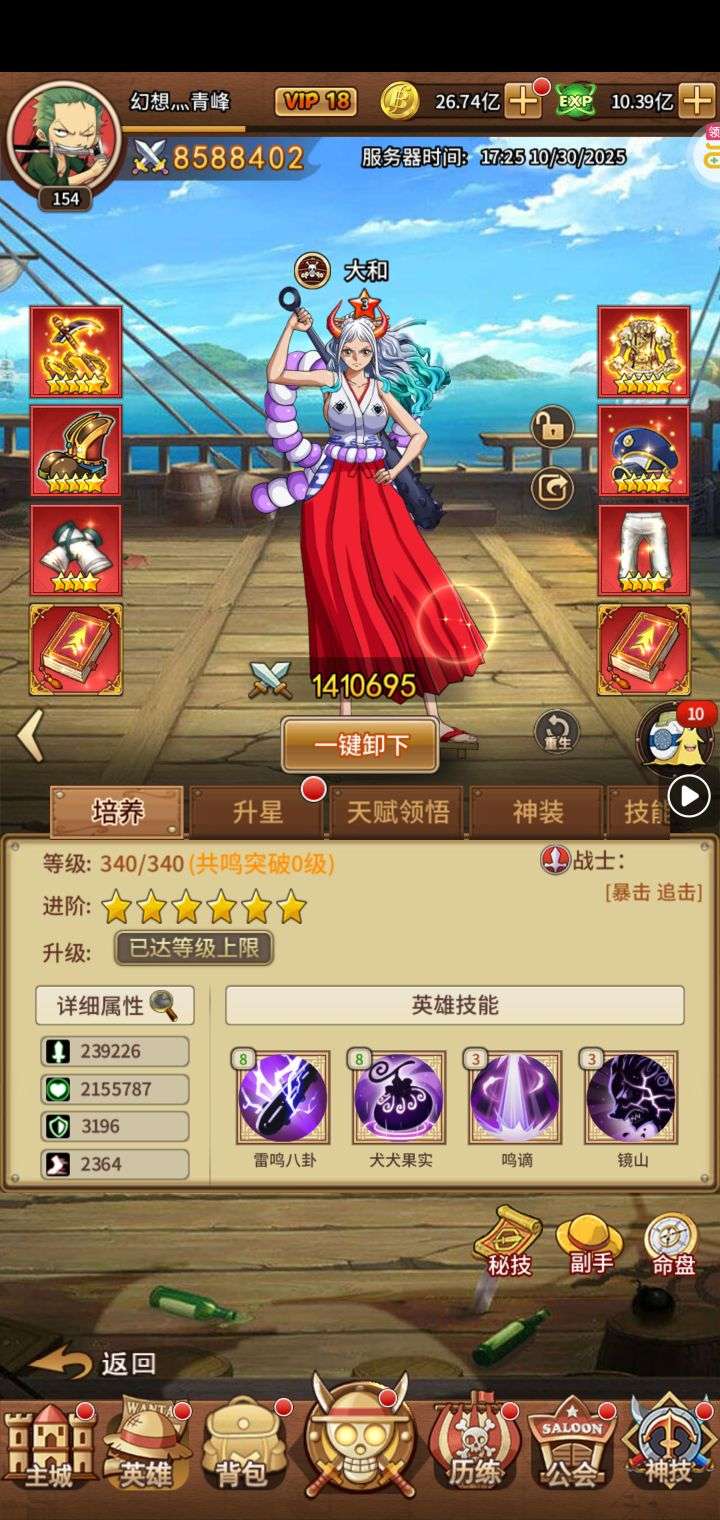Open the 镜山 skill info
This screenshot has height=1520, width=720.
point(631,1097)
